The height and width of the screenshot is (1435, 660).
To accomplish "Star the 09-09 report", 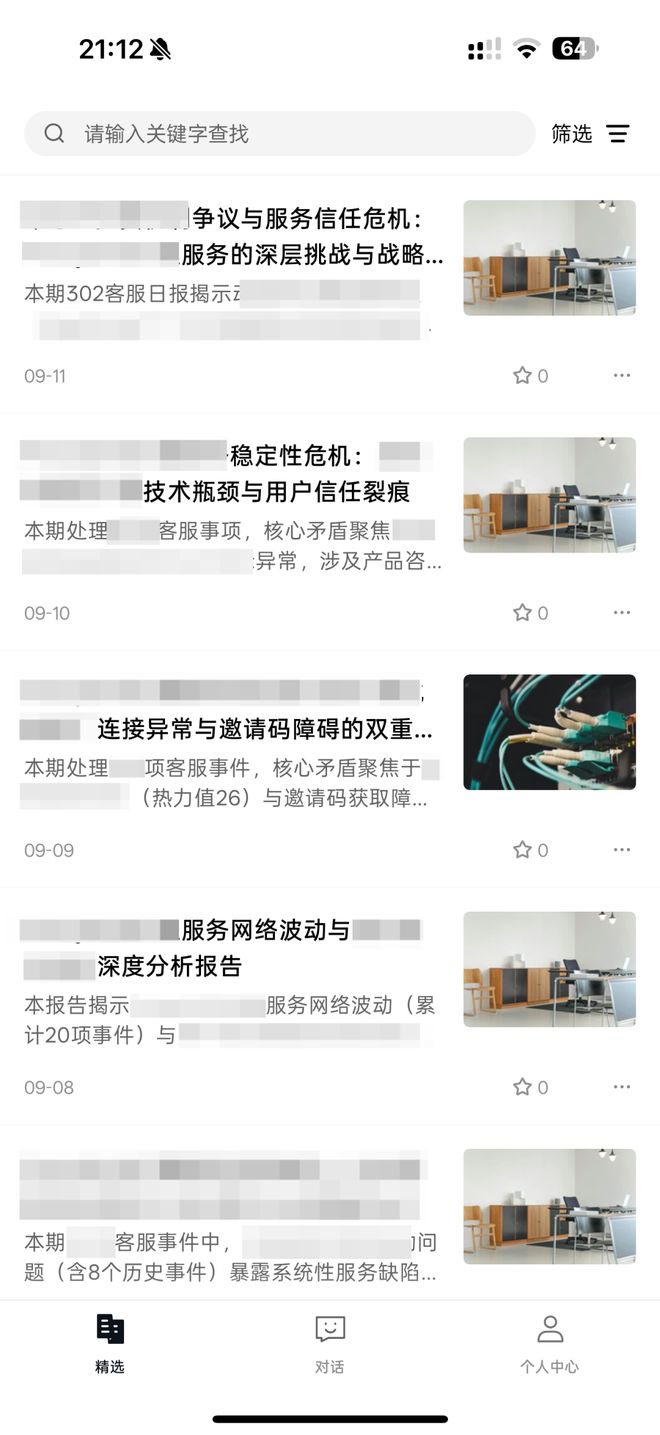I will coord(522,850).
